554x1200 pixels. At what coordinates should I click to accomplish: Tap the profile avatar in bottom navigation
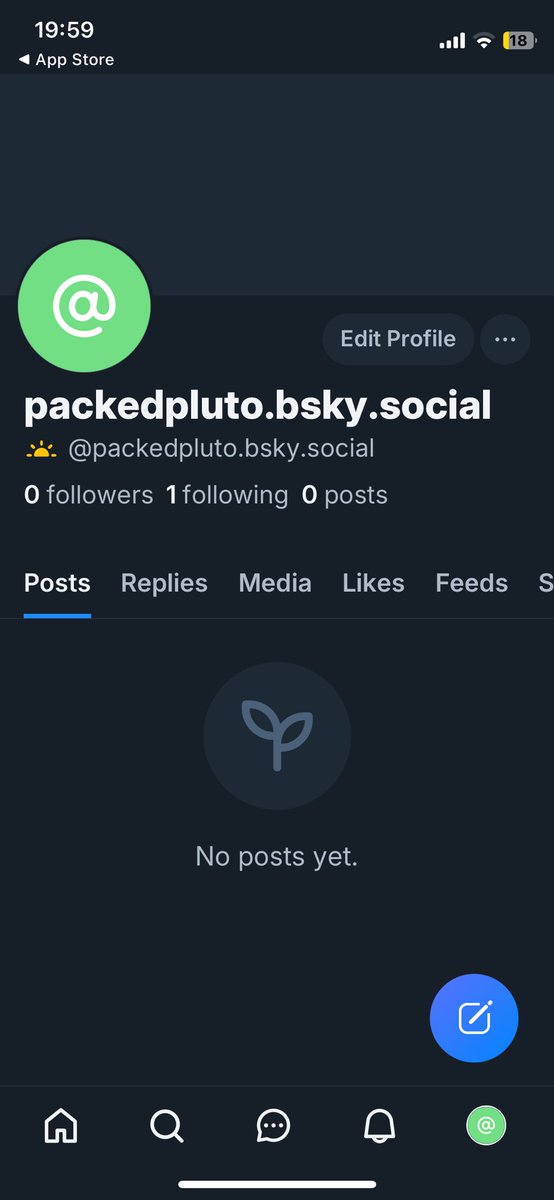486,1126
